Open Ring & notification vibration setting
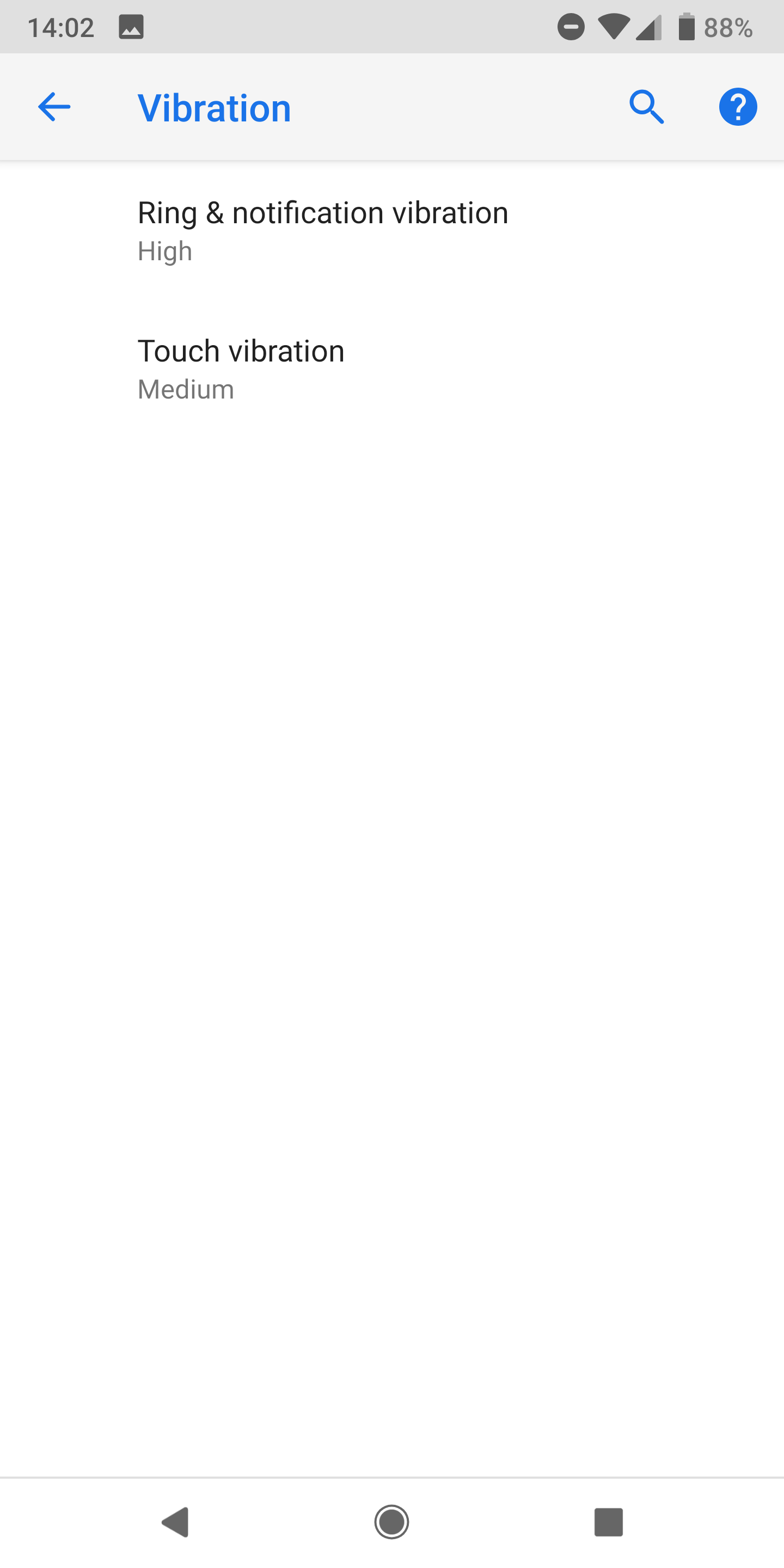The width and height of the screenshot is (784, 1568). pyautogui.click(x=323, y=230)
